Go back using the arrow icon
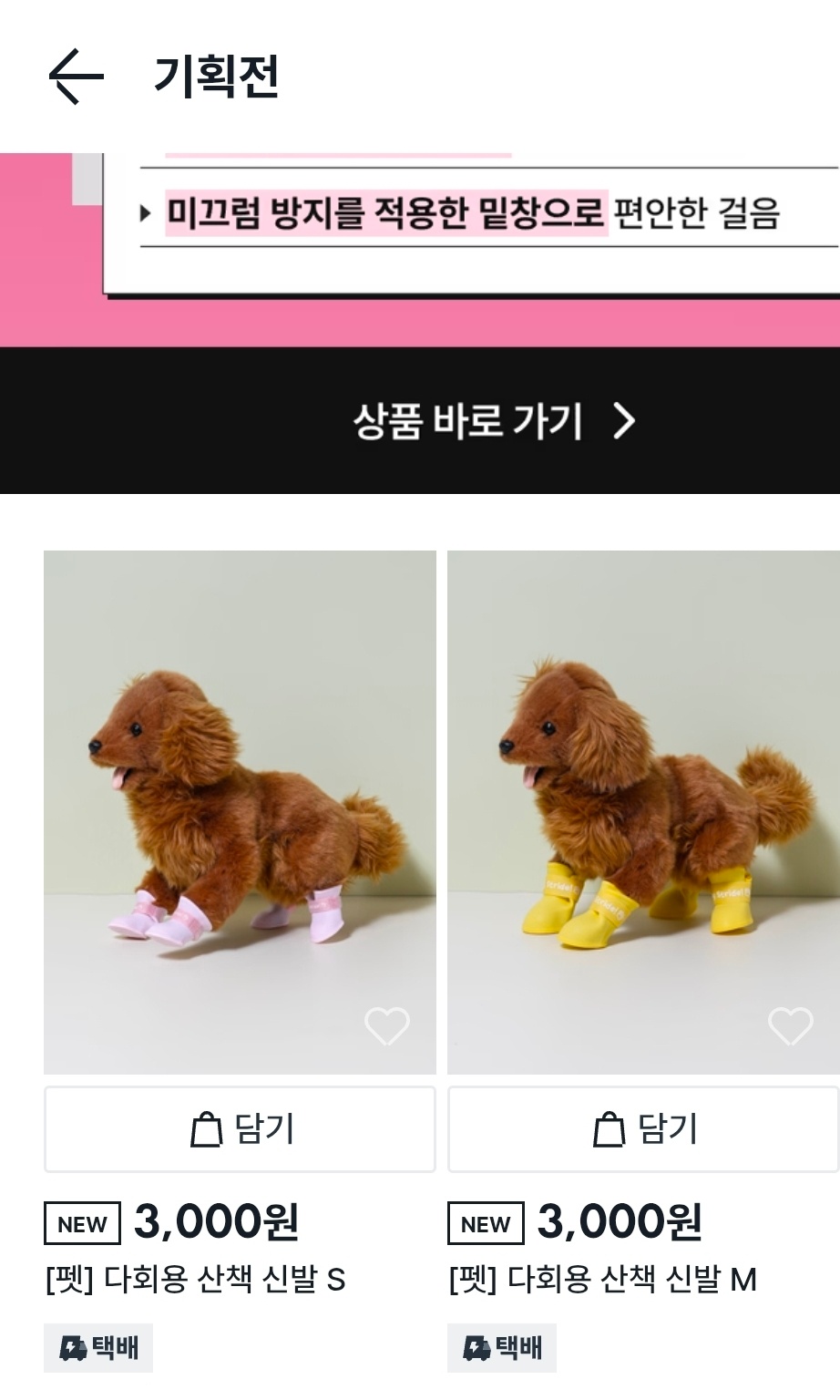 pyautogui.click(x=77, y=77)
